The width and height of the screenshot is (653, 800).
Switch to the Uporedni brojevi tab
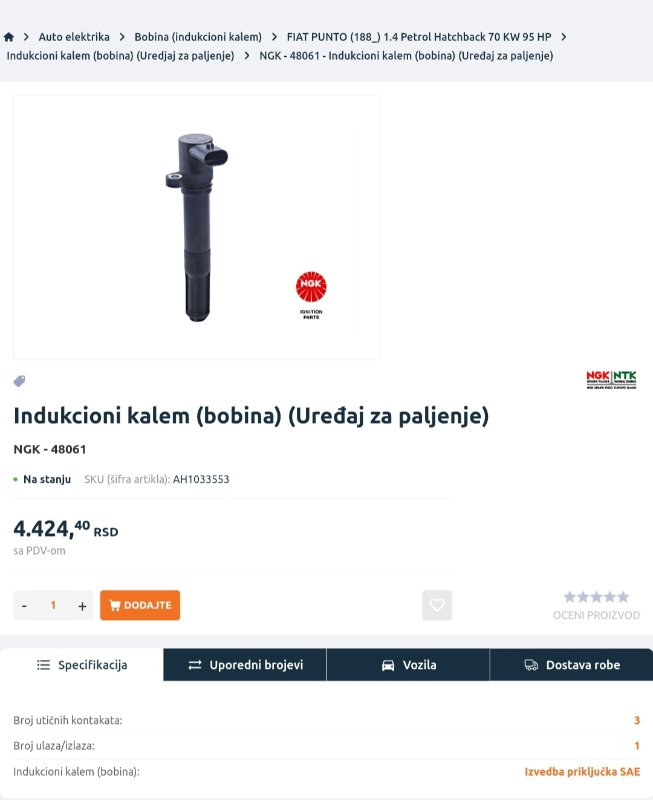click(245, 665)
